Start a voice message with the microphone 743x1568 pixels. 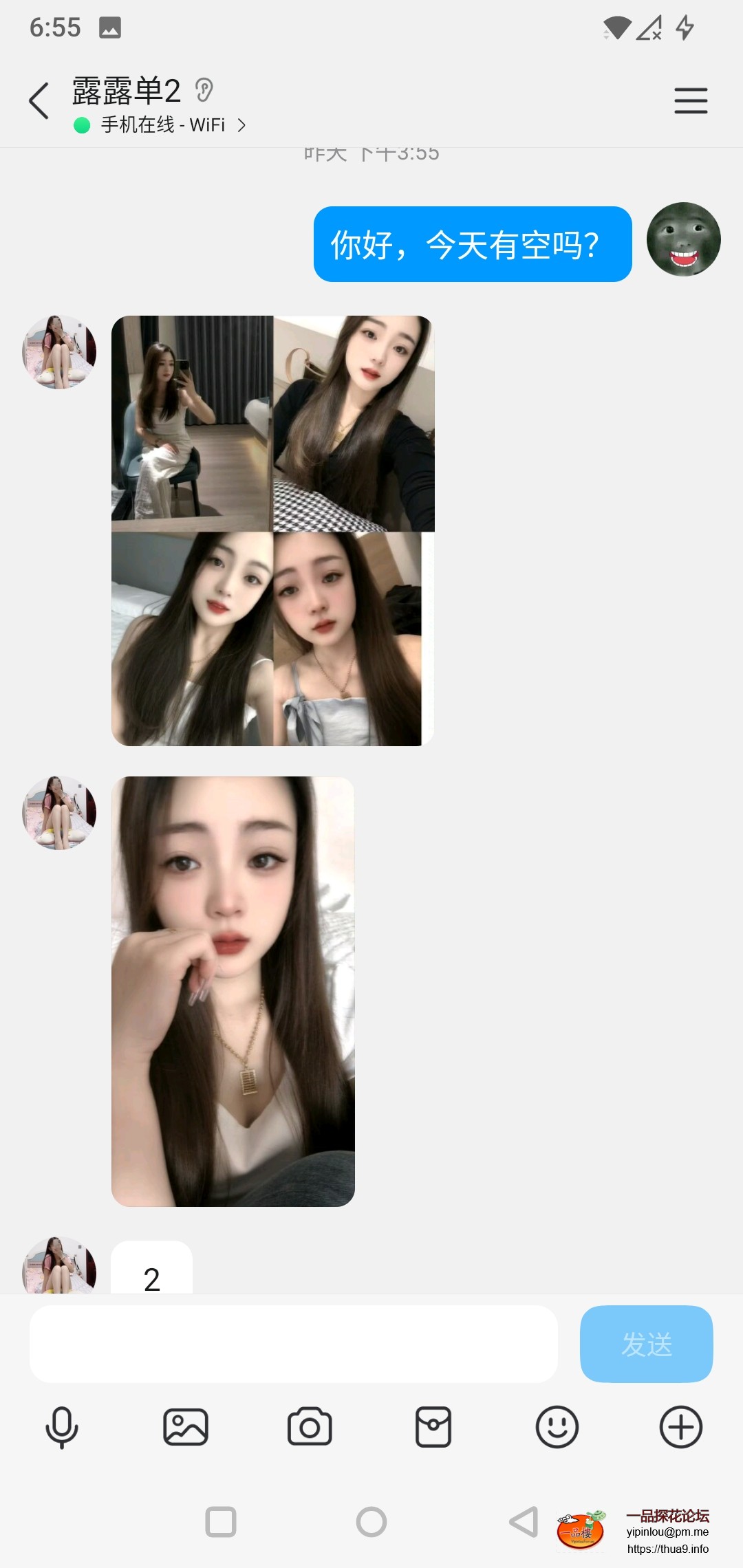click(x=62, y=1427)
